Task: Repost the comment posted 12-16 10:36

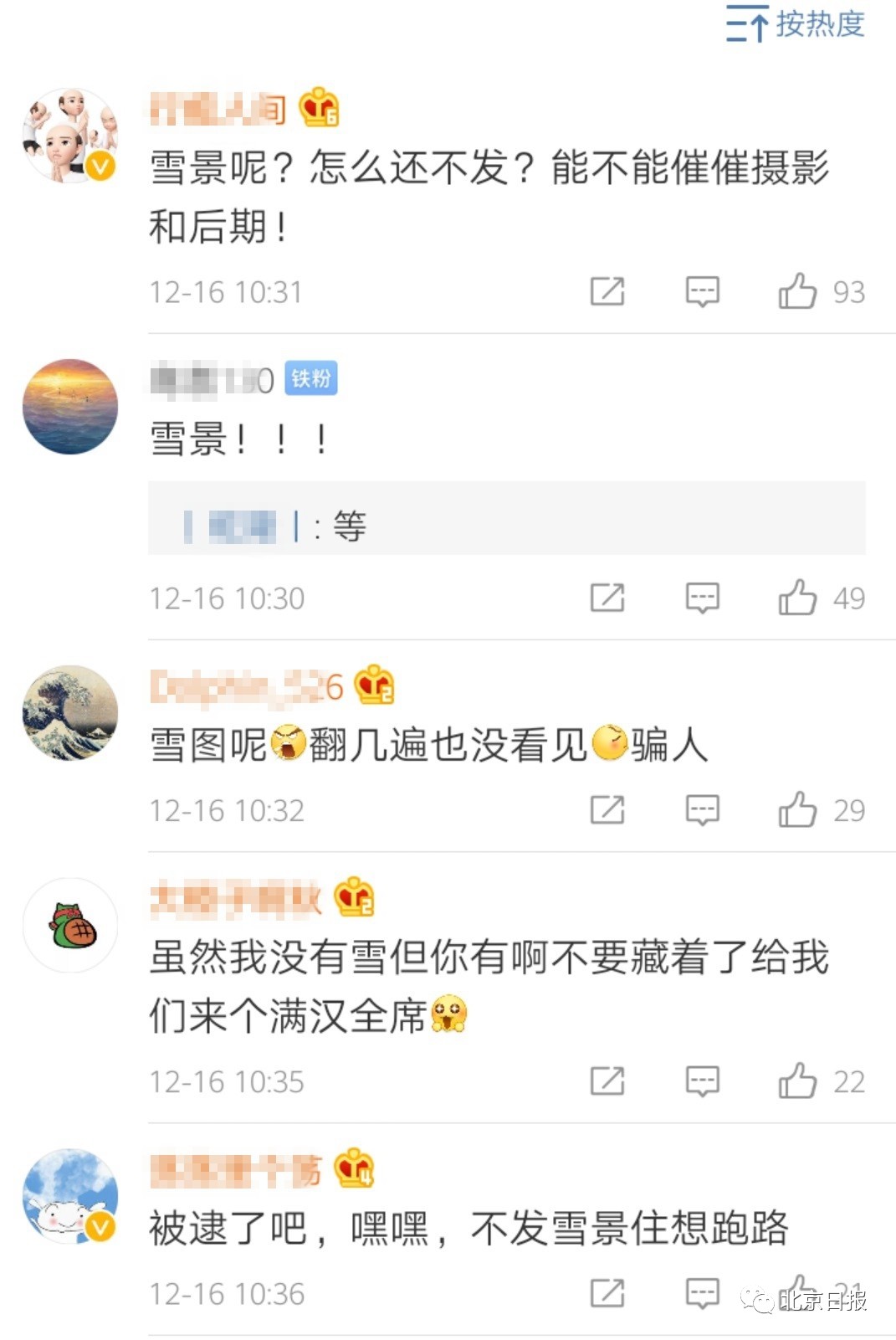Action: tap(607, 1293)
